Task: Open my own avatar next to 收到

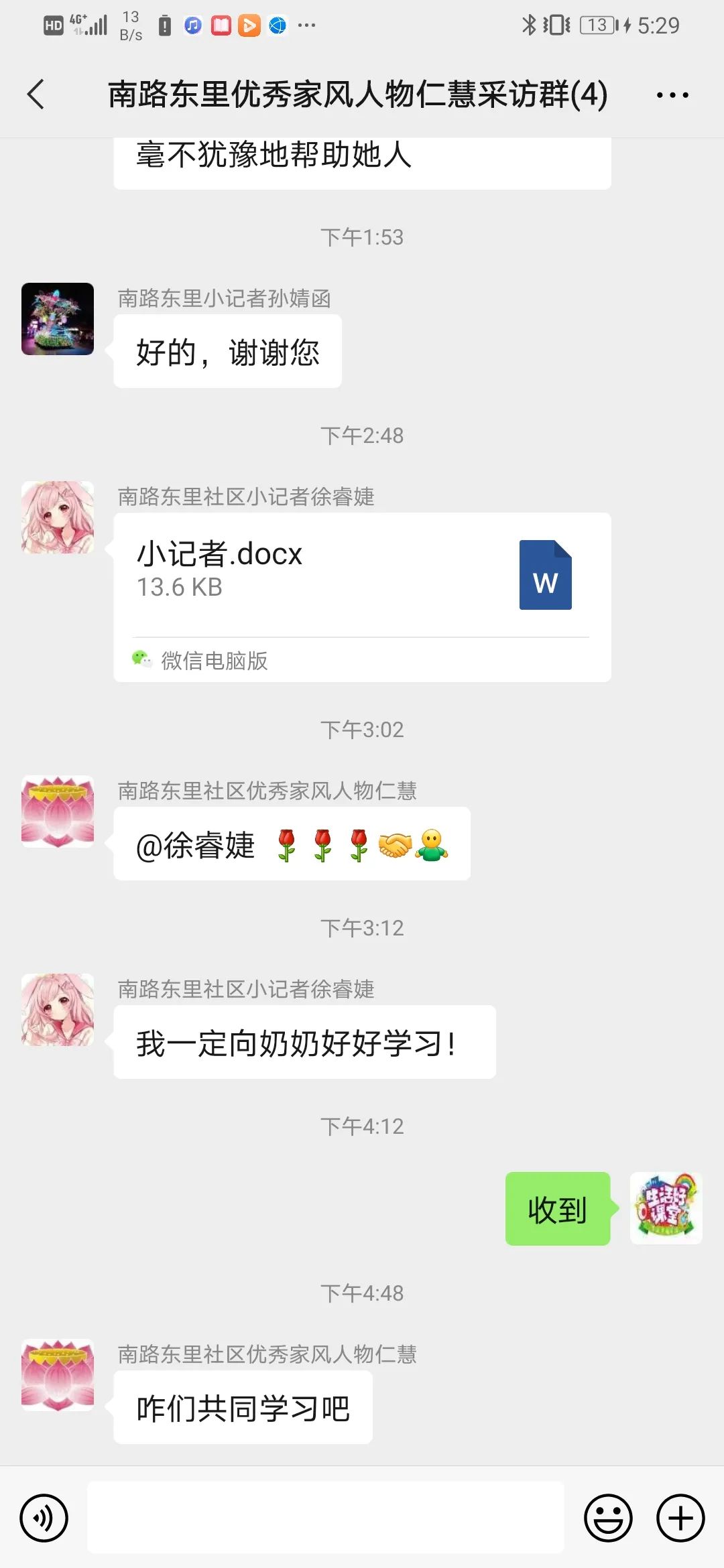Action: click(666, 1208)
